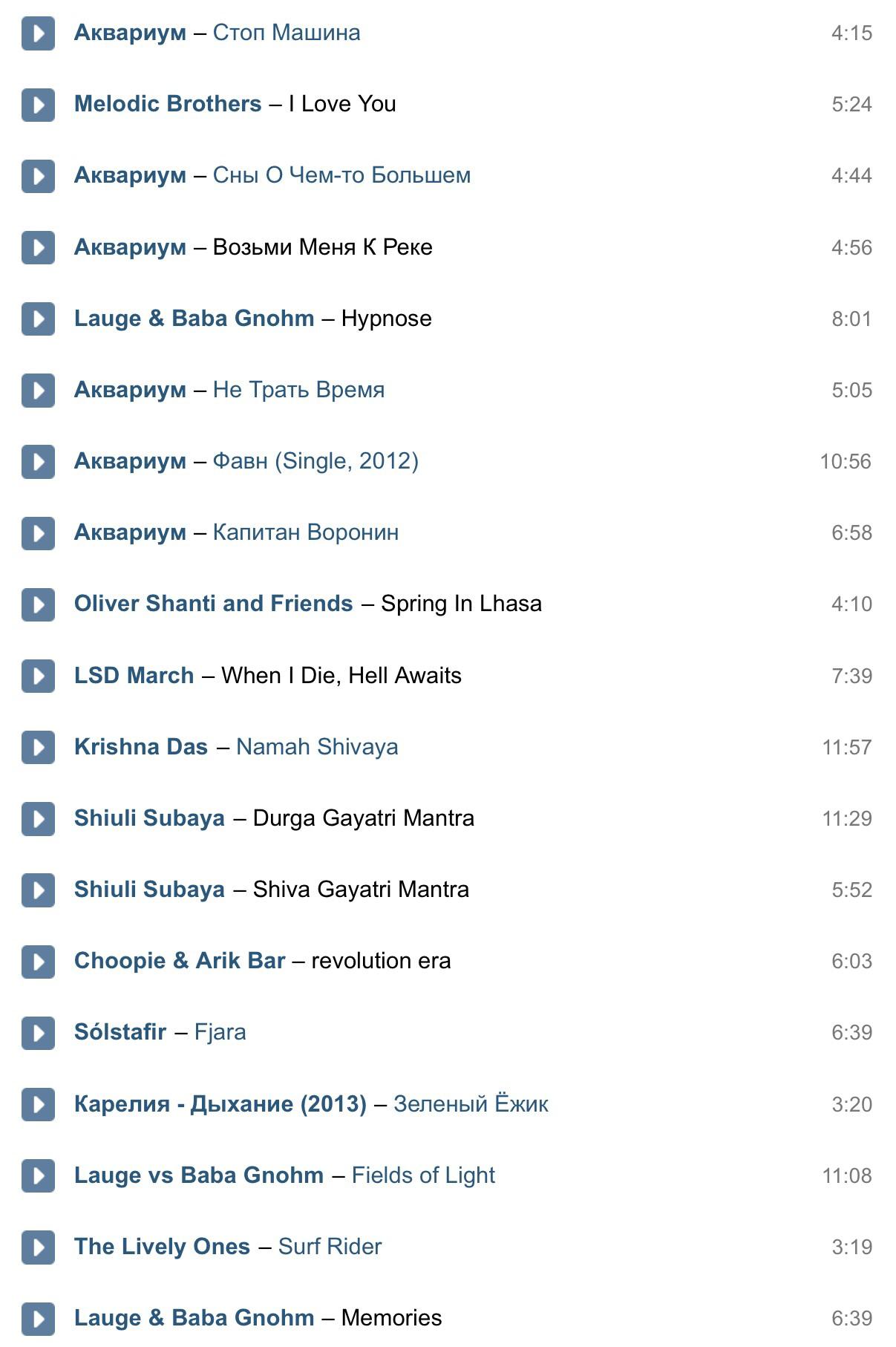896x1347 pixels.
Task: Start playing Не Трать Время
Action: [38, 390]
